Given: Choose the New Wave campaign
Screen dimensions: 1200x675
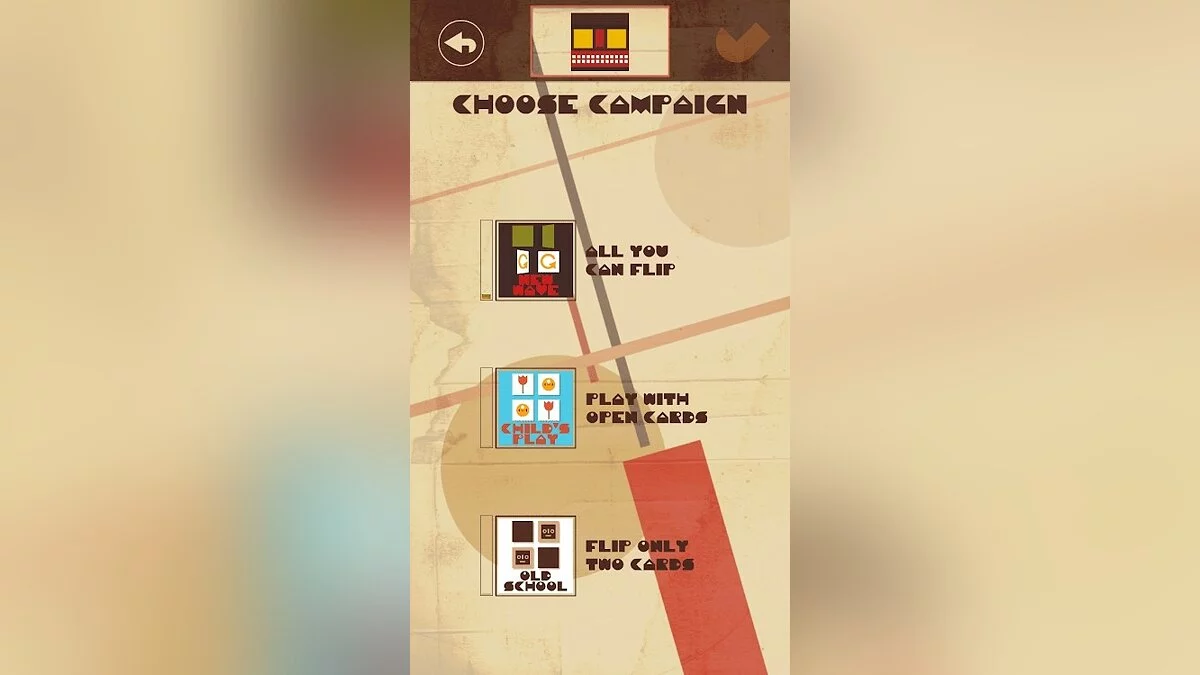Looking at the screenshot, I should pos(536,260).
